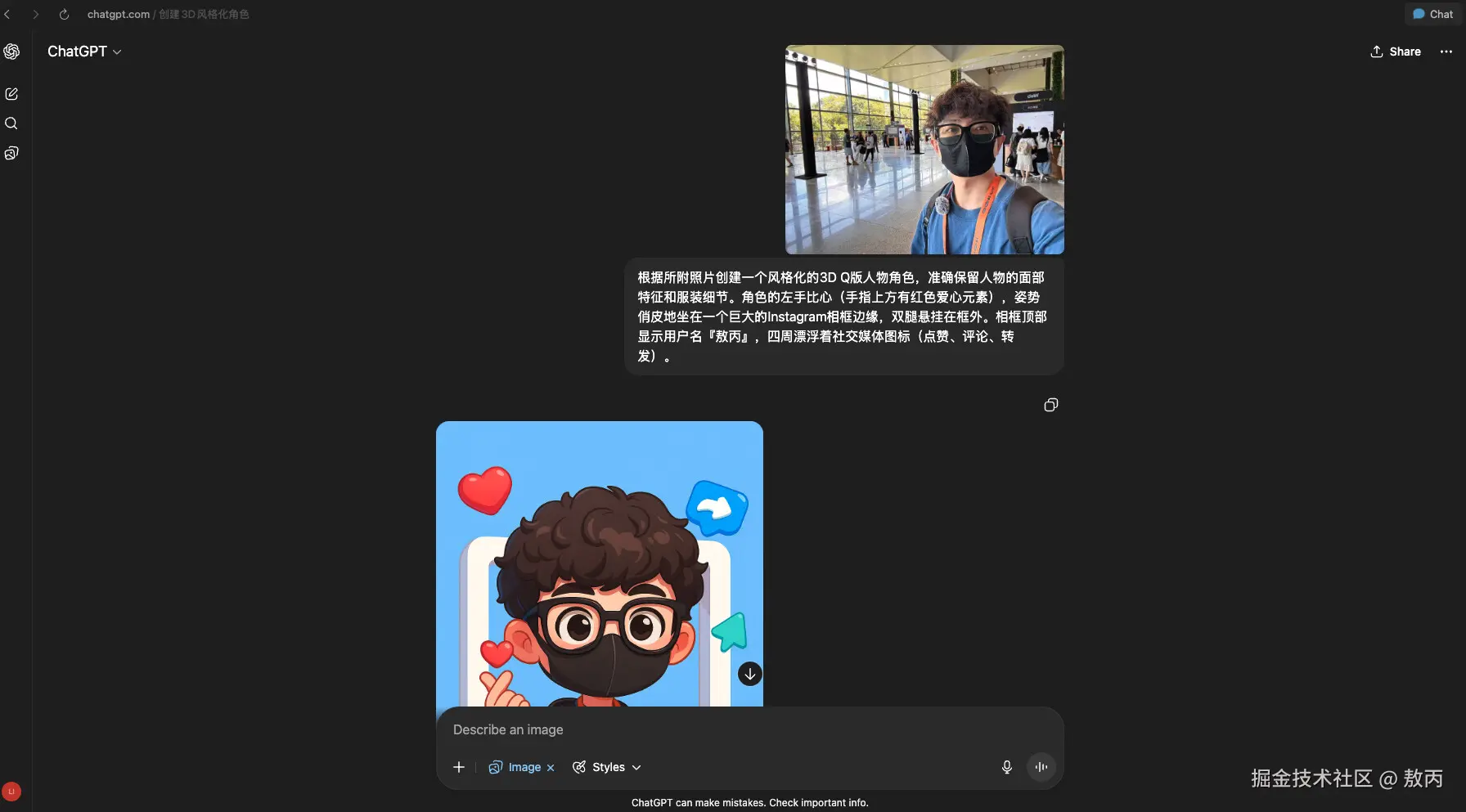Viewport: 1466px width, 812px height.
Task: Share this conversation
Action: (1396, 52)
